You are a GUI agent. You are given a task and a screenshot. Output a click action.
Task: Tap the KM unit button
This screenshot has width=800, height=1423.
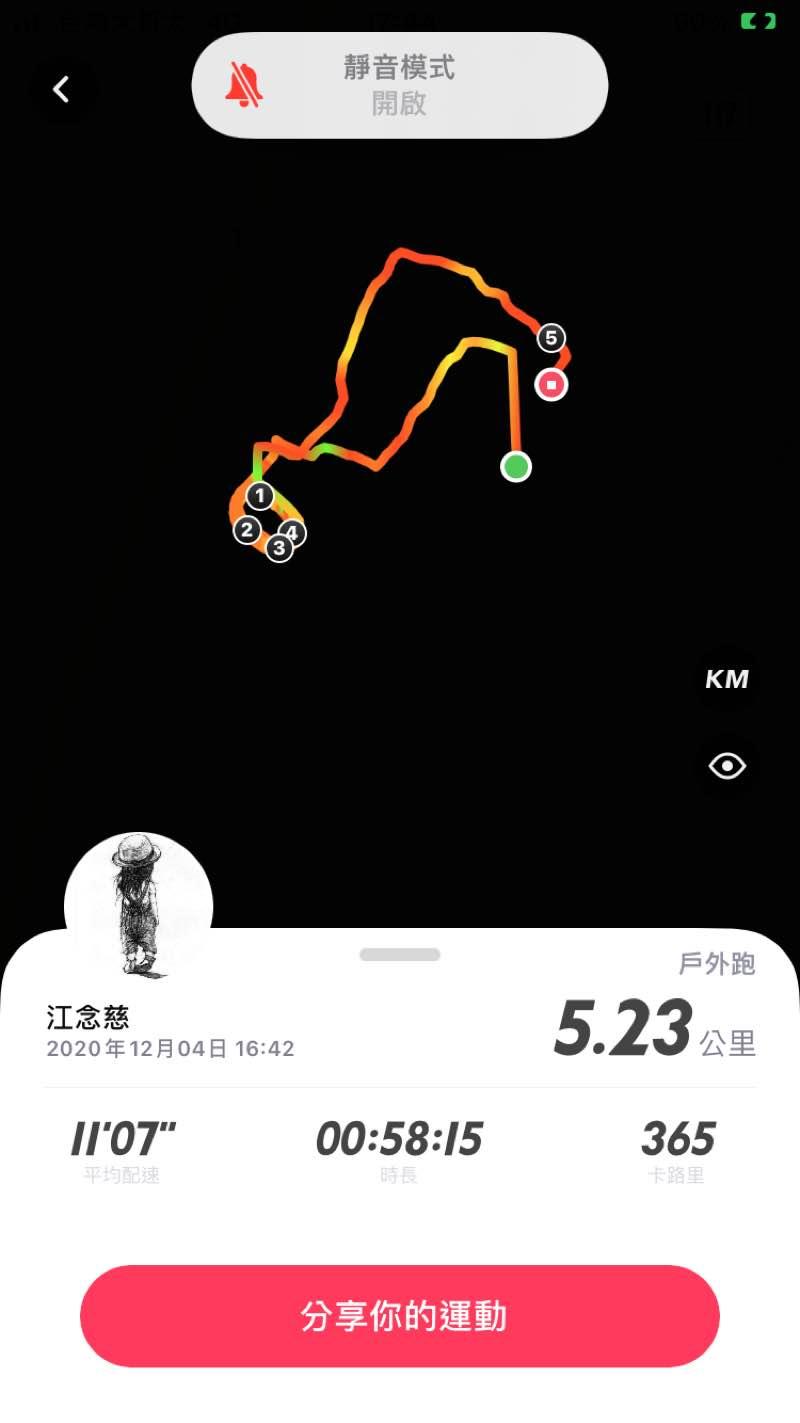click(727, 679)
